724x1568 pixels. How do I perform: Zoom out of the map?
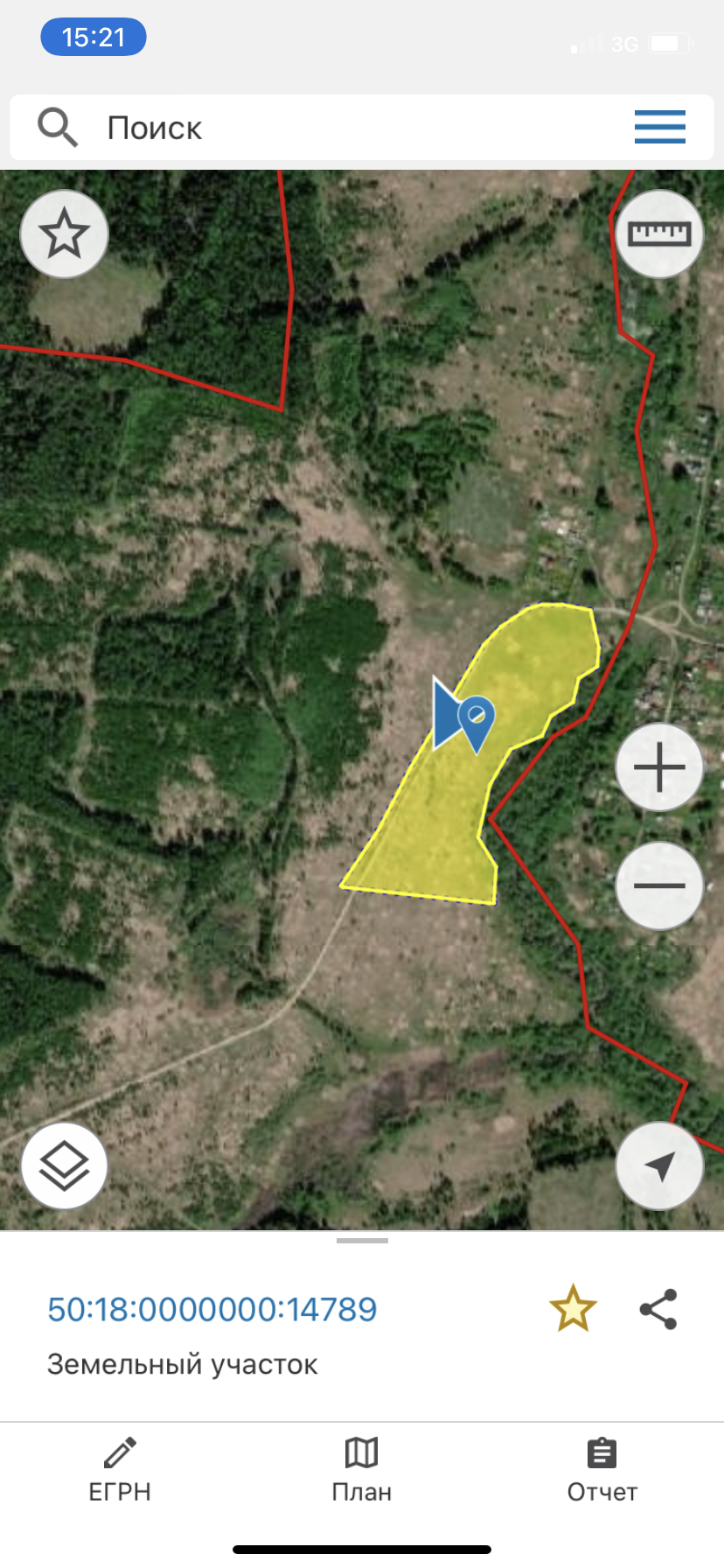659,885
